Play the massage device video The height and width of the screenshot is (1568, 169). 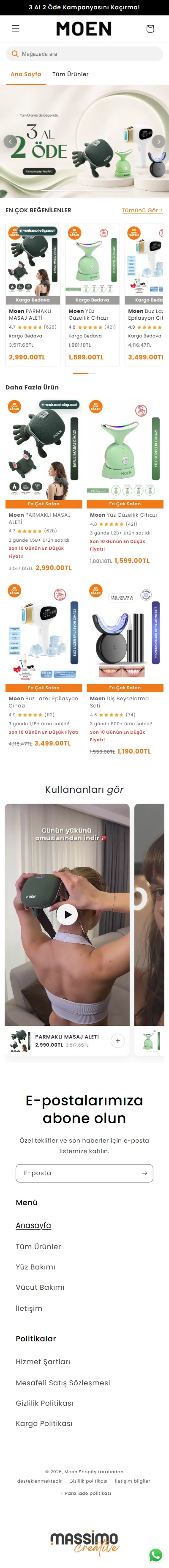(x=67, y=914)
